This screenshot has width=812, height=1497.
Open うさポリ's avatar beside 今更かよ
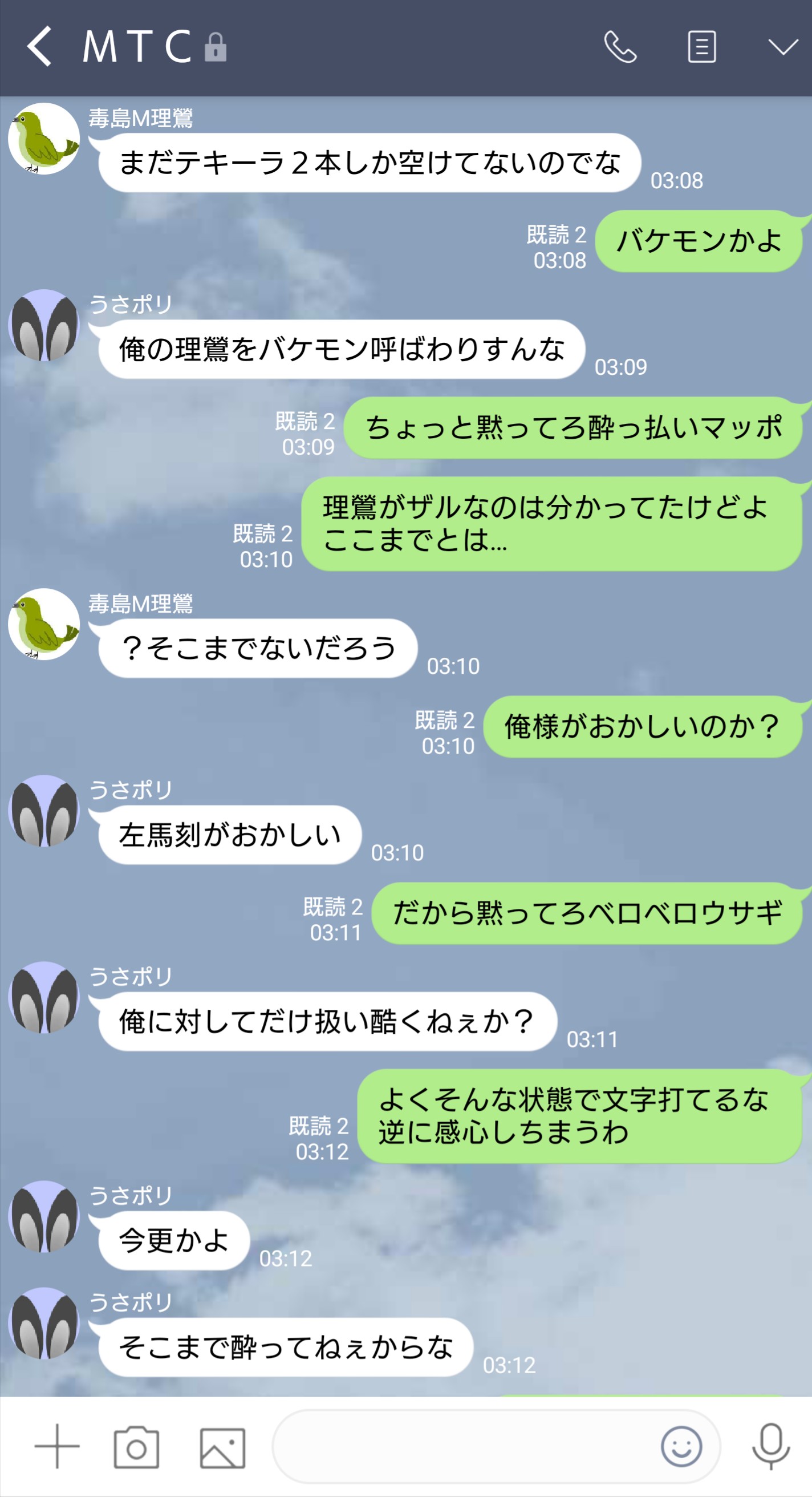coord(43,1216)
